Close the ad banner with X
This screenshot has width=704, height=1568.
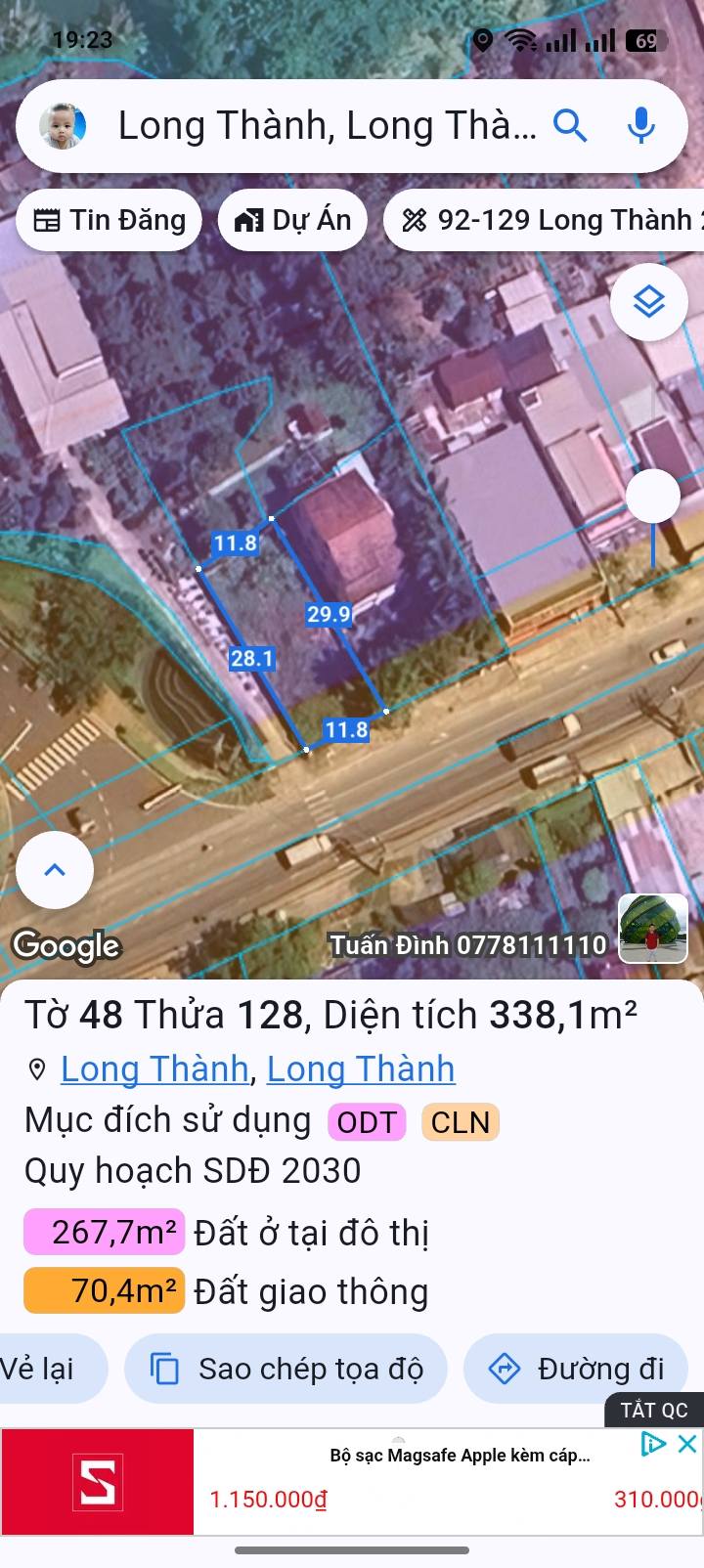687,1444
